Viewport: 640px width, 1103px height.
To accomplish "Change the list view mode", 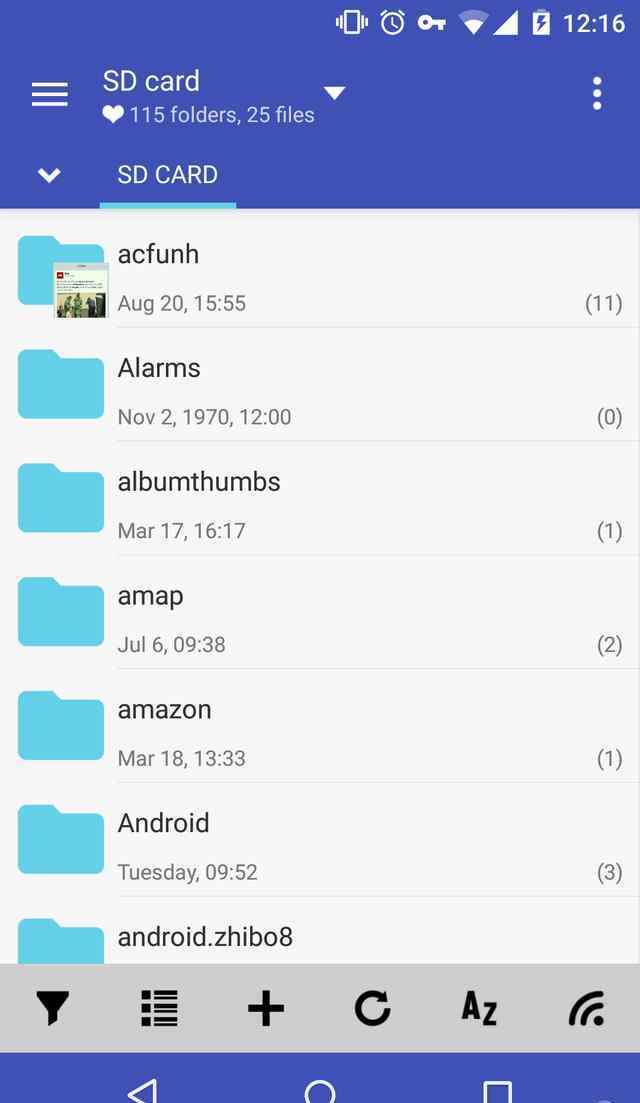I will coord(159,1008).
